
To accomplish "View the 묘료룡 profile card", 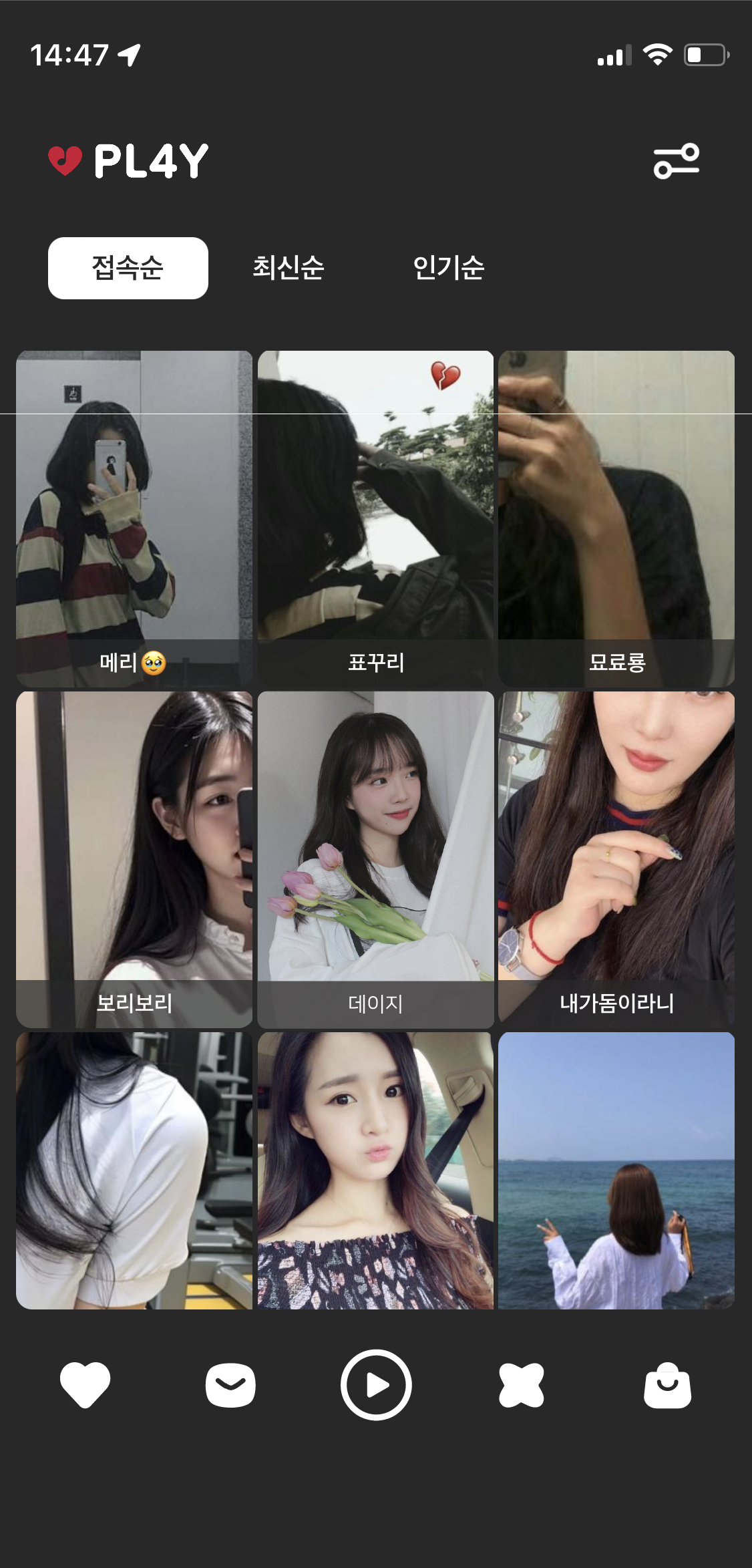I will (x=616, y=518).
